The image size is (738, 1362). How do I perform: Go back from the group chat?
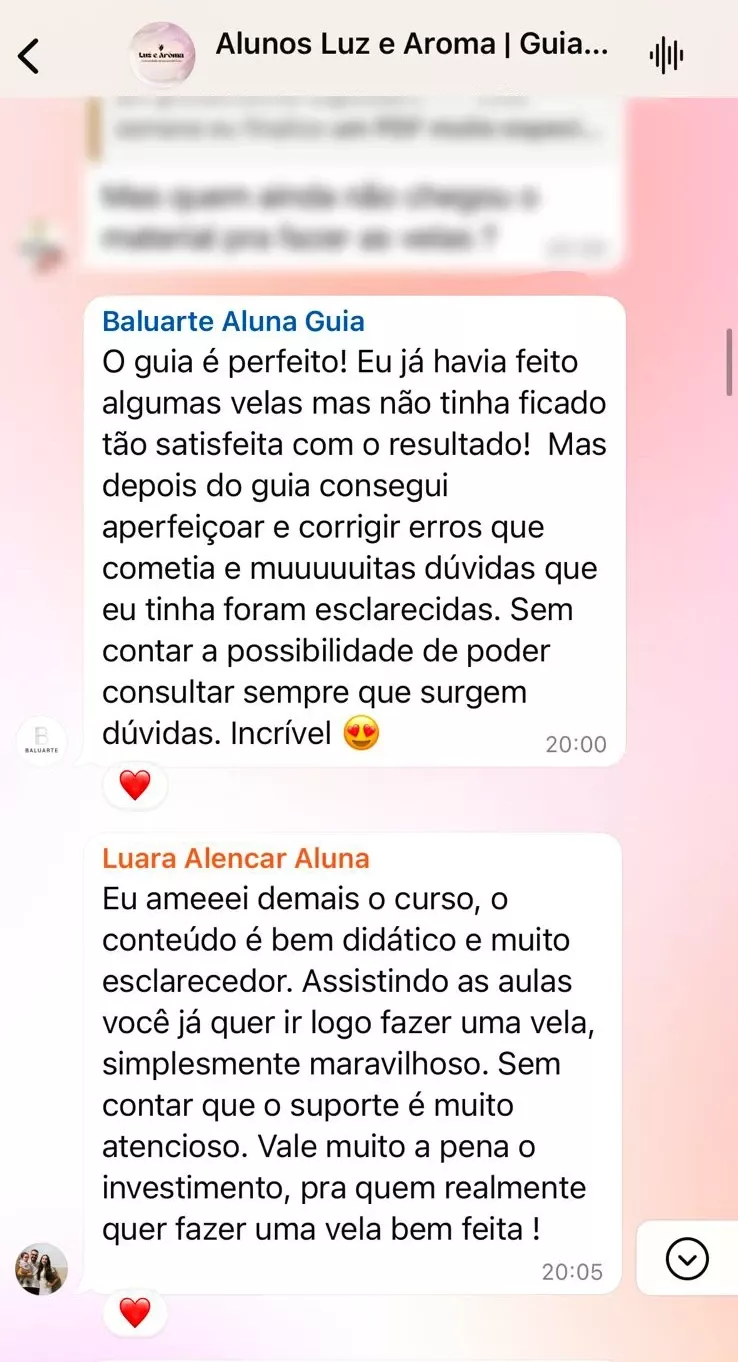coord(29,56)
